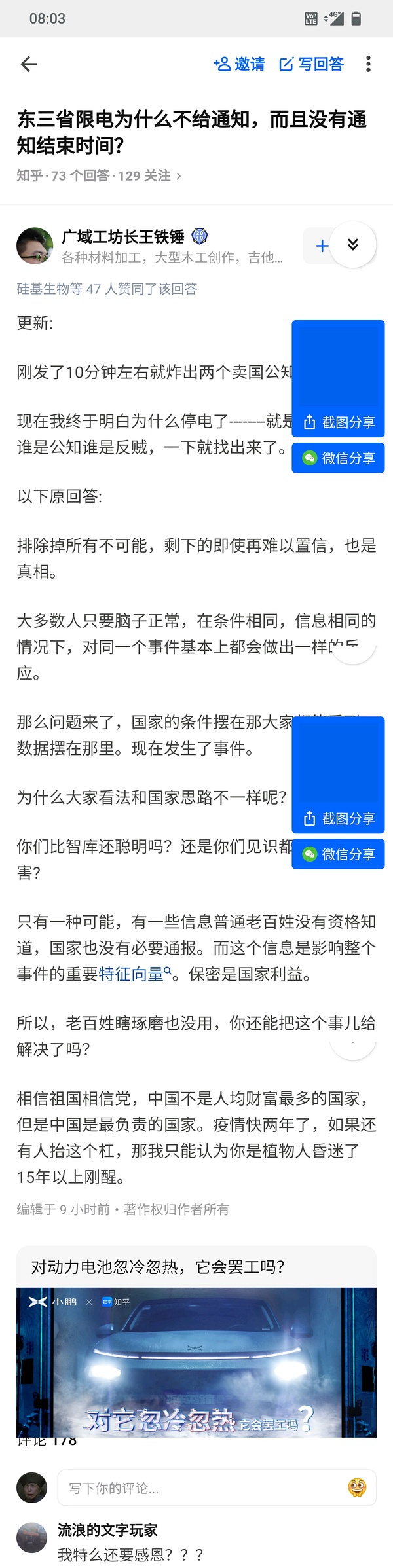Image resolution: width=393 pixels, height=1568 pixels.
Task: Open the three-dot overflow menu
Action: [x=368, y=64]
